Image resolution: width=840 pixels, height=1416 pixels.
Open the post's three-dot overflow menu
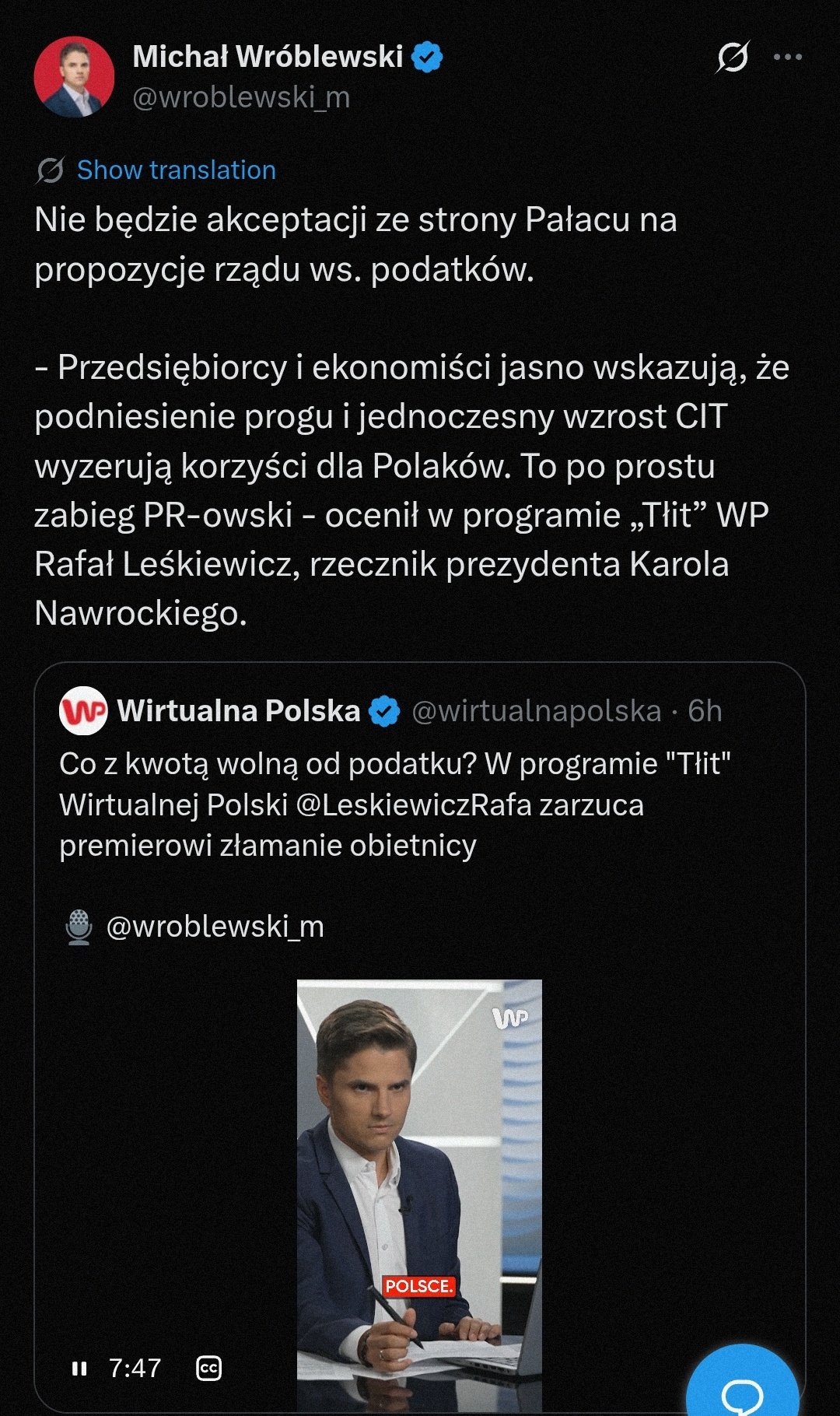pos(788,57)
